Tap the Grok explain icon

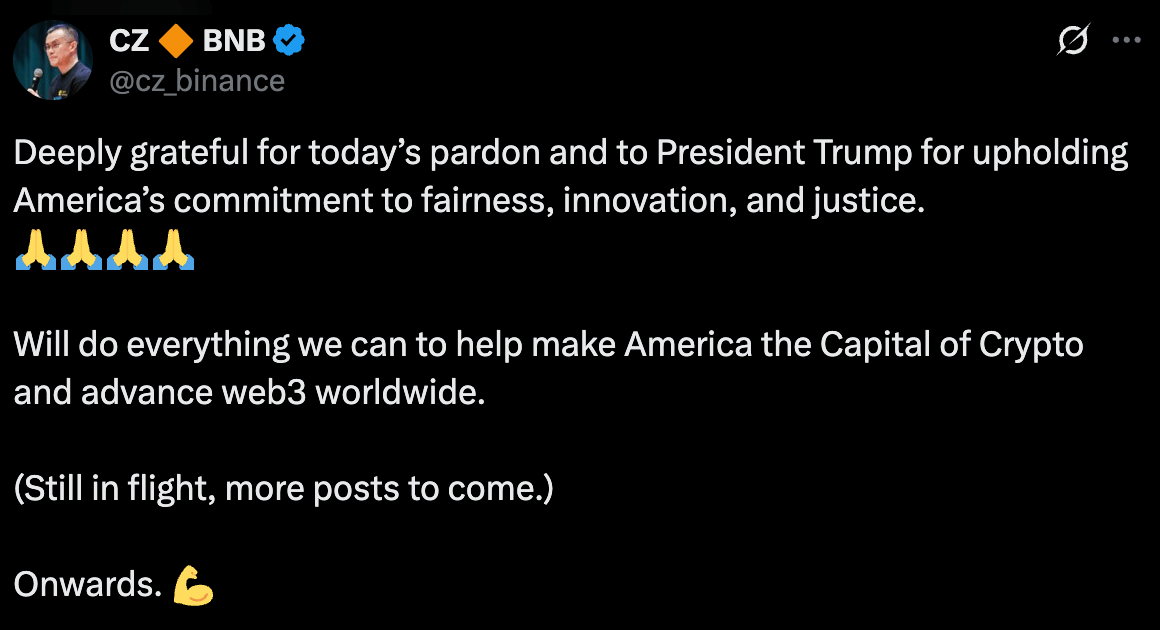click(x=1073, y=41)
